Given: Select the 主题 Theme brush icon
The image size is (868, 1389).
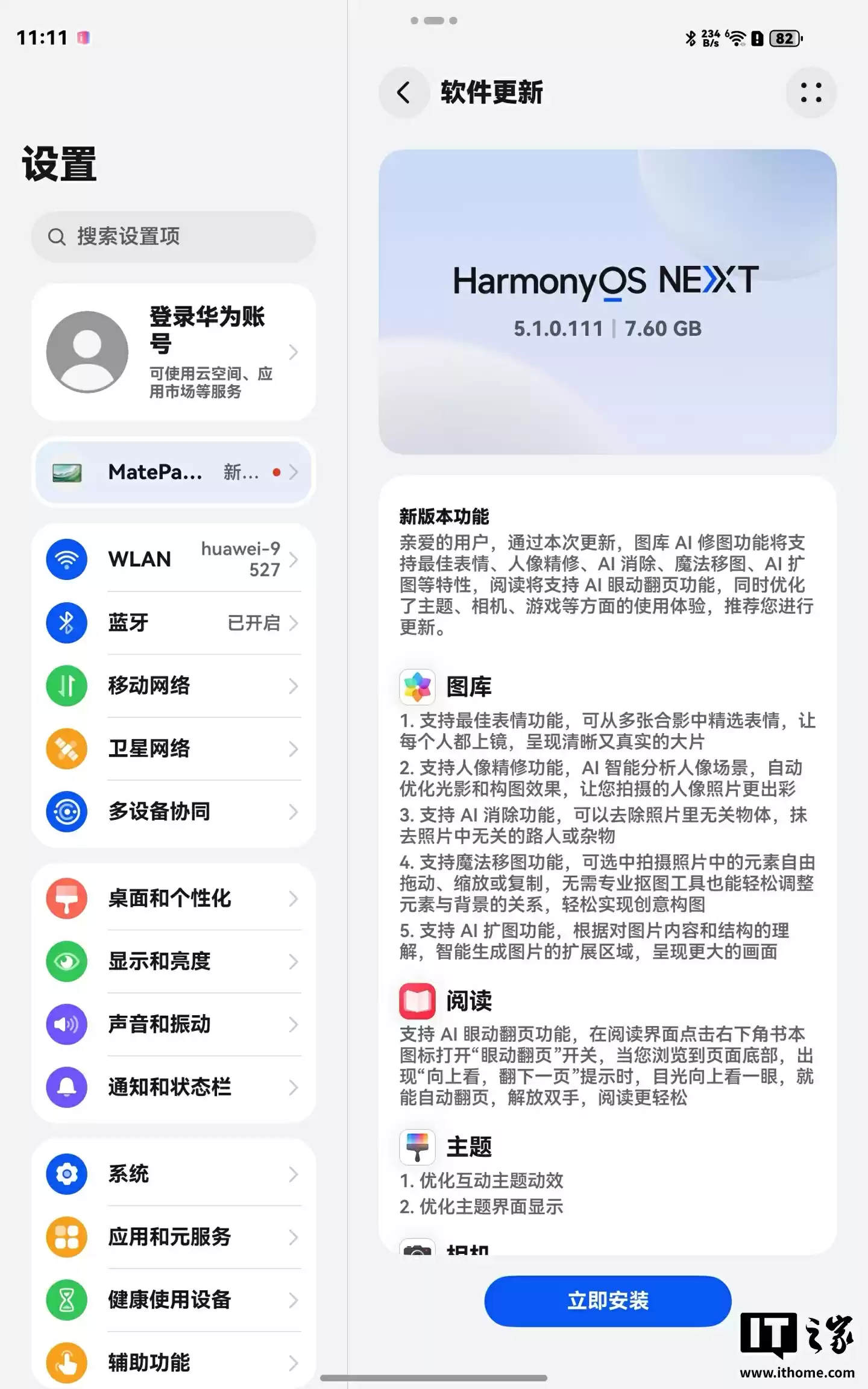Looking at the screenshot, I should pos(417,1147).
